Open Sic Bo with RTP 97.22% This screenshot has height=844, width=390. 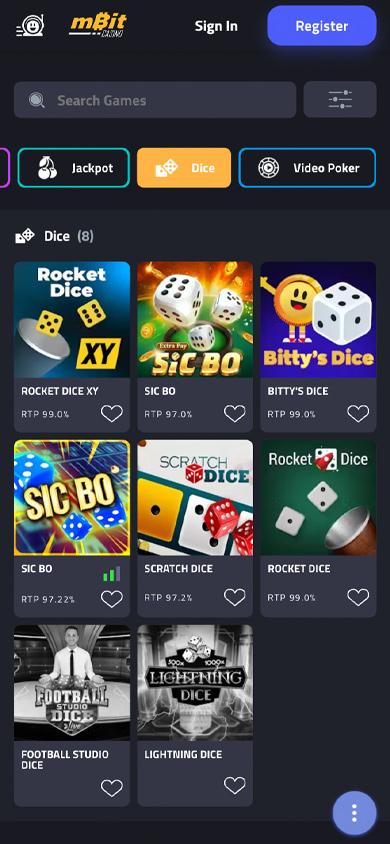point(72,498)
